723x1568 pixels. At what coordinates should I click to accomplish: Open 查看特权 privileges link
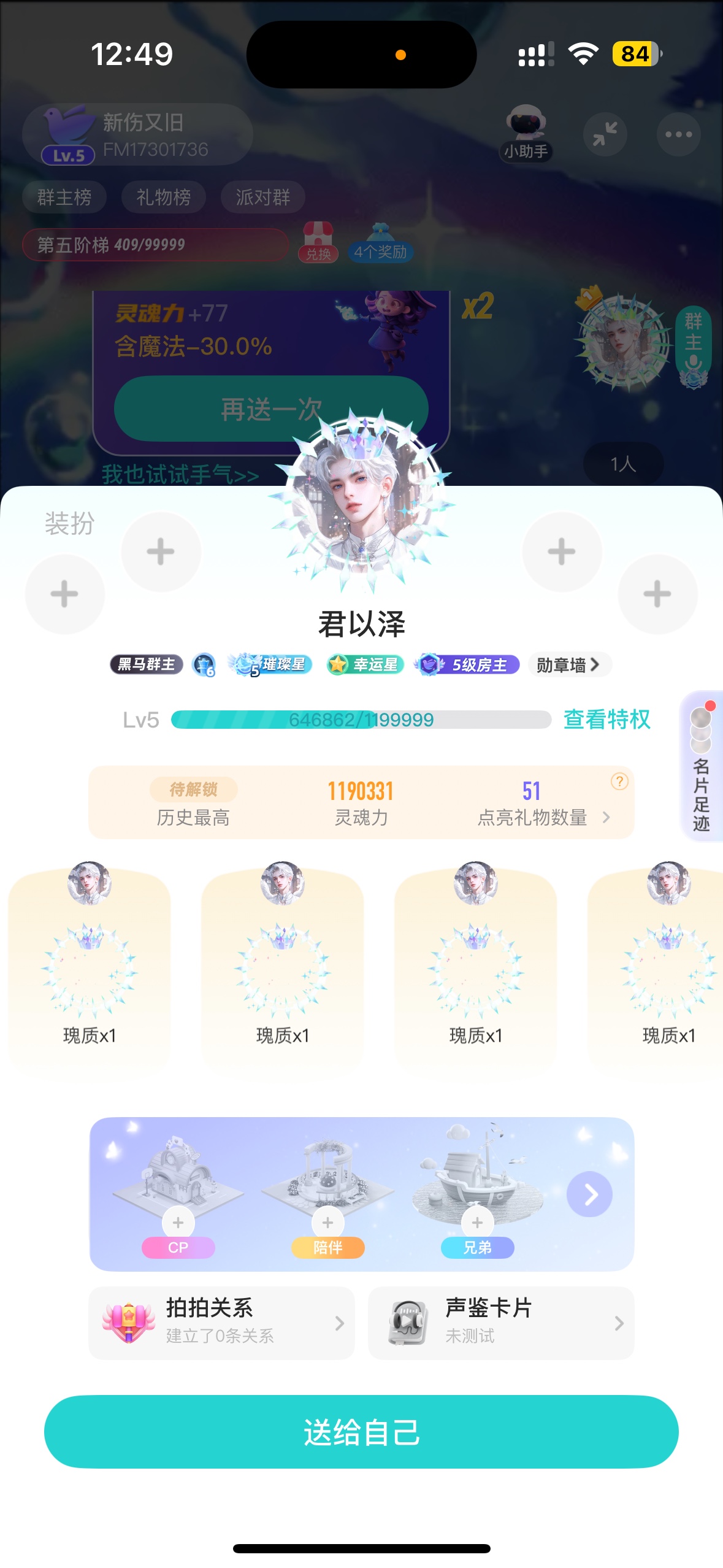606,719
